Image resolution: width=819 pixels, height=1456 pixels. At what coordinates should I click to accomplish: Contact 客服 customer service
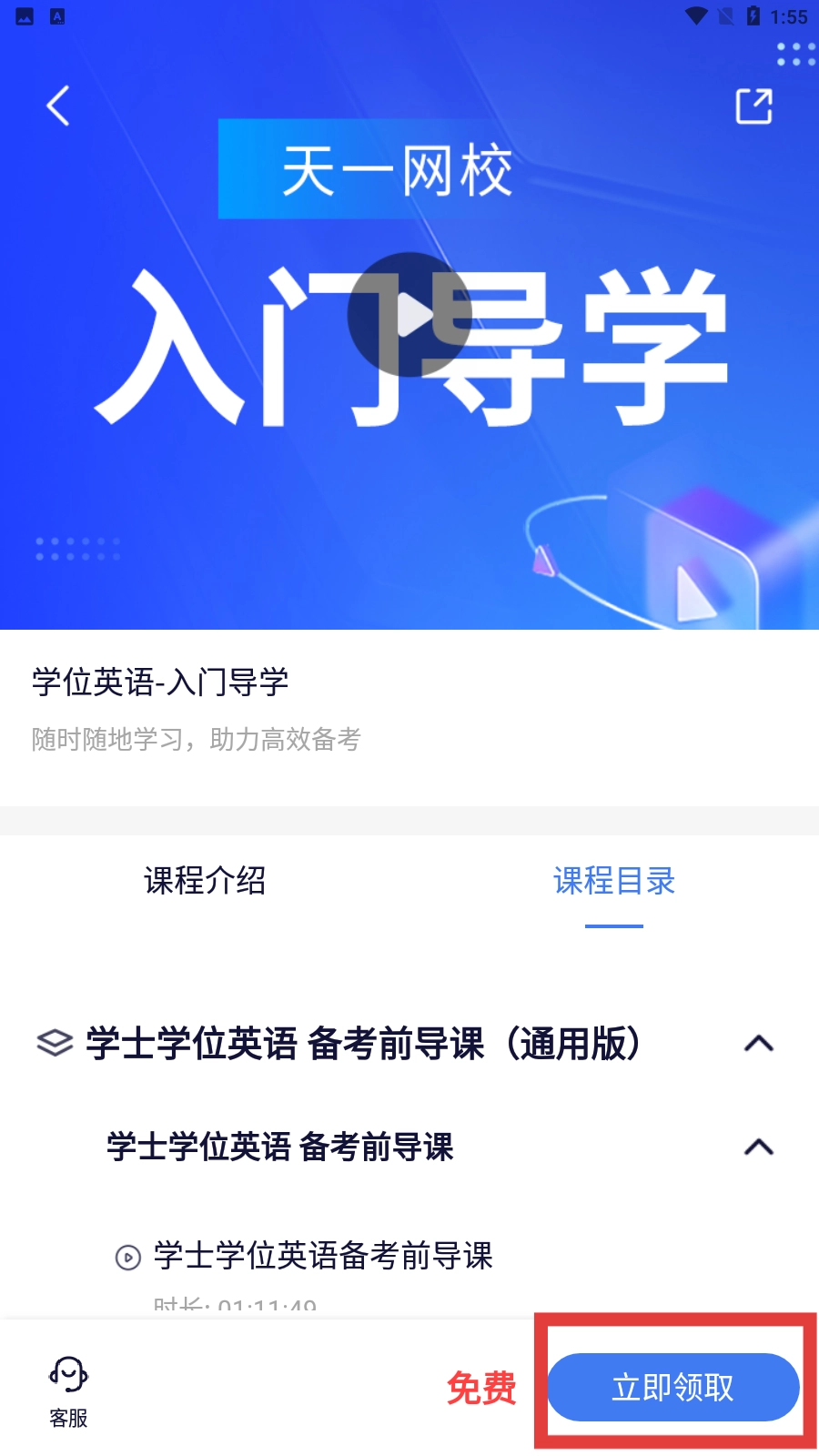(68, 1391)
